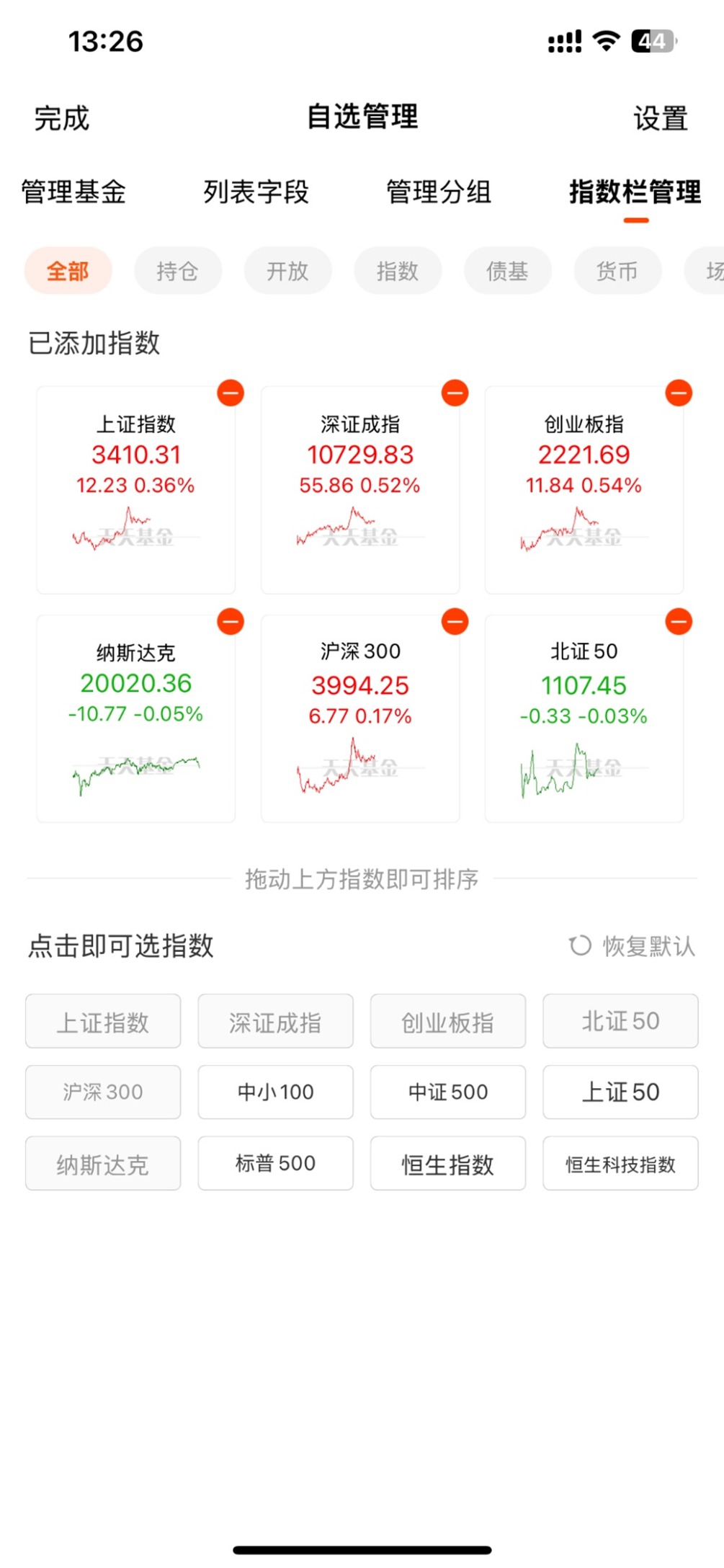Tap 恢复默认 to reset indices
Screen dimensions: 724x1568
(633, 946)
